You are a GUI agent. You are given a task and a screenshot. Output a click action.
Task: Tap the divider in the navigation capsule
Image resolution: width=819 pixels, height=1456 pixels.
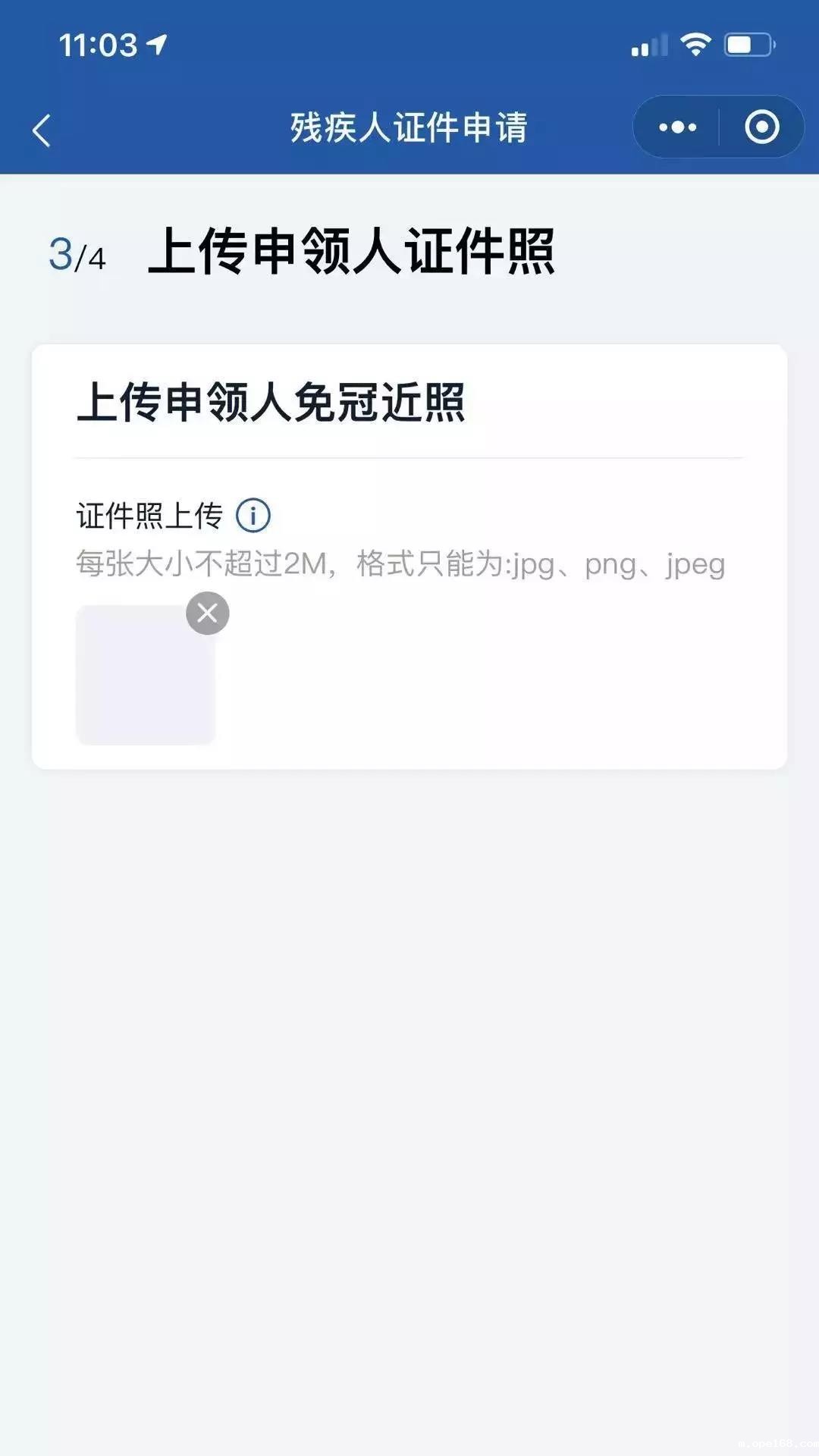tap(719, 127)
